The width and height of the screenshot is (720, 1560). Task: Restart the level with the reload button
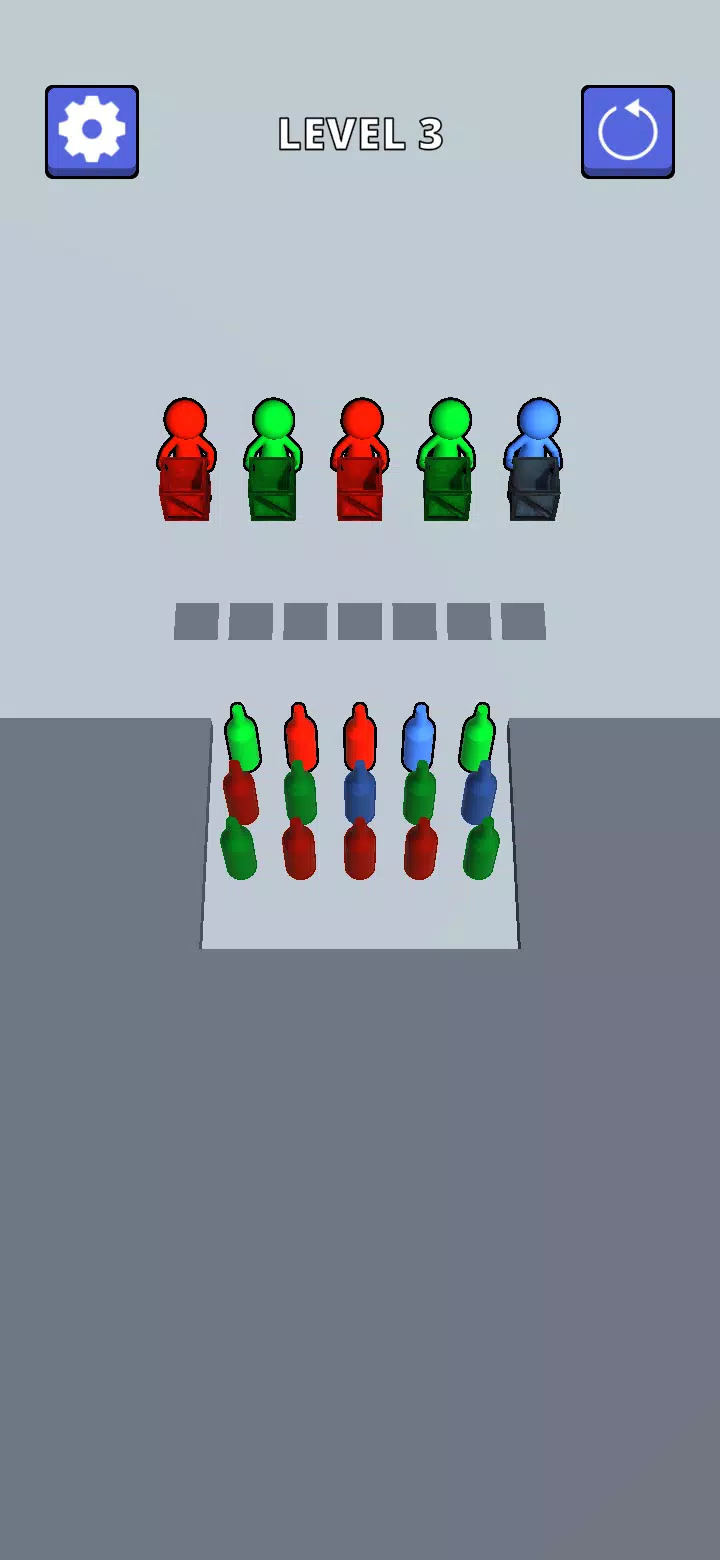(627, 131)
